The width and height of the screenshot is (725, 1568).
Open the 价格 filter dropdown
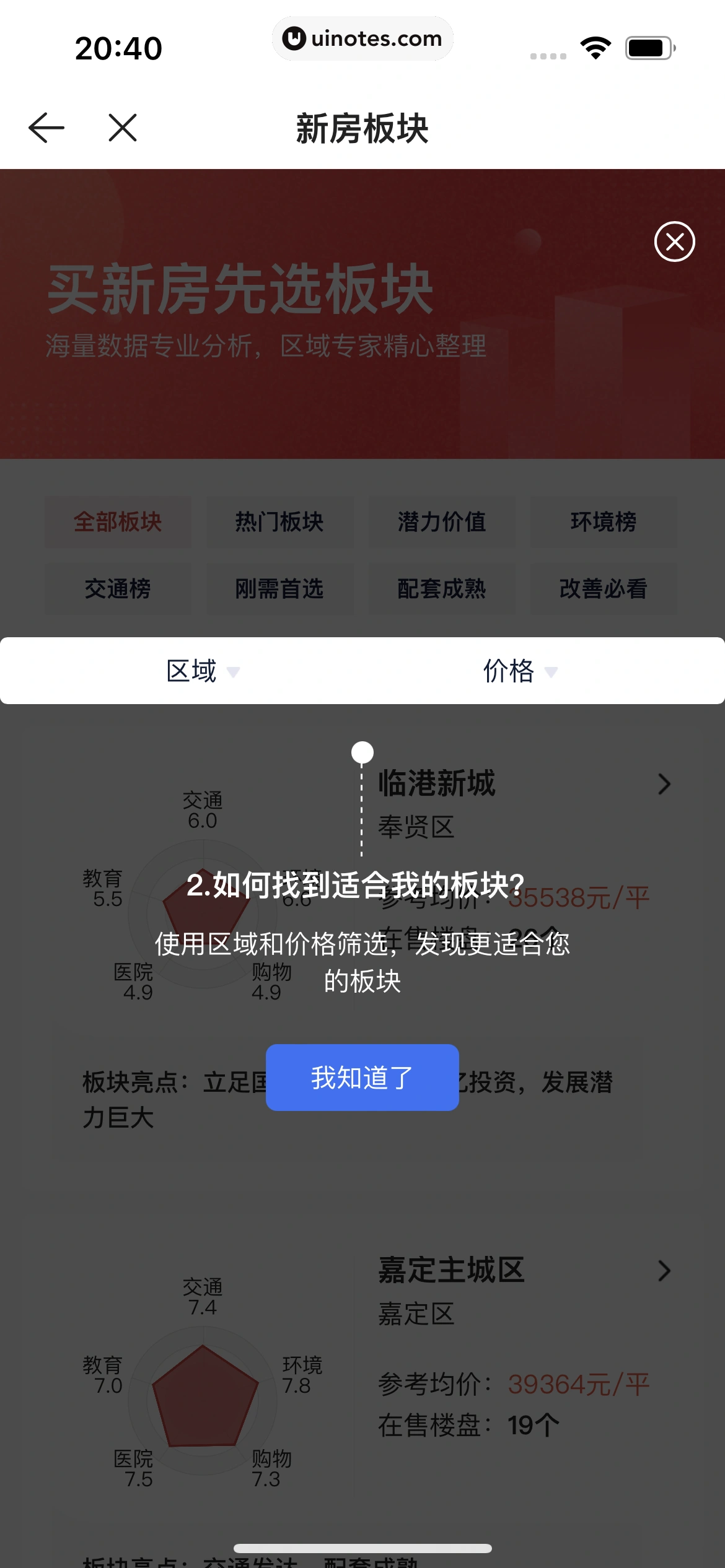[x=519, y=671]
